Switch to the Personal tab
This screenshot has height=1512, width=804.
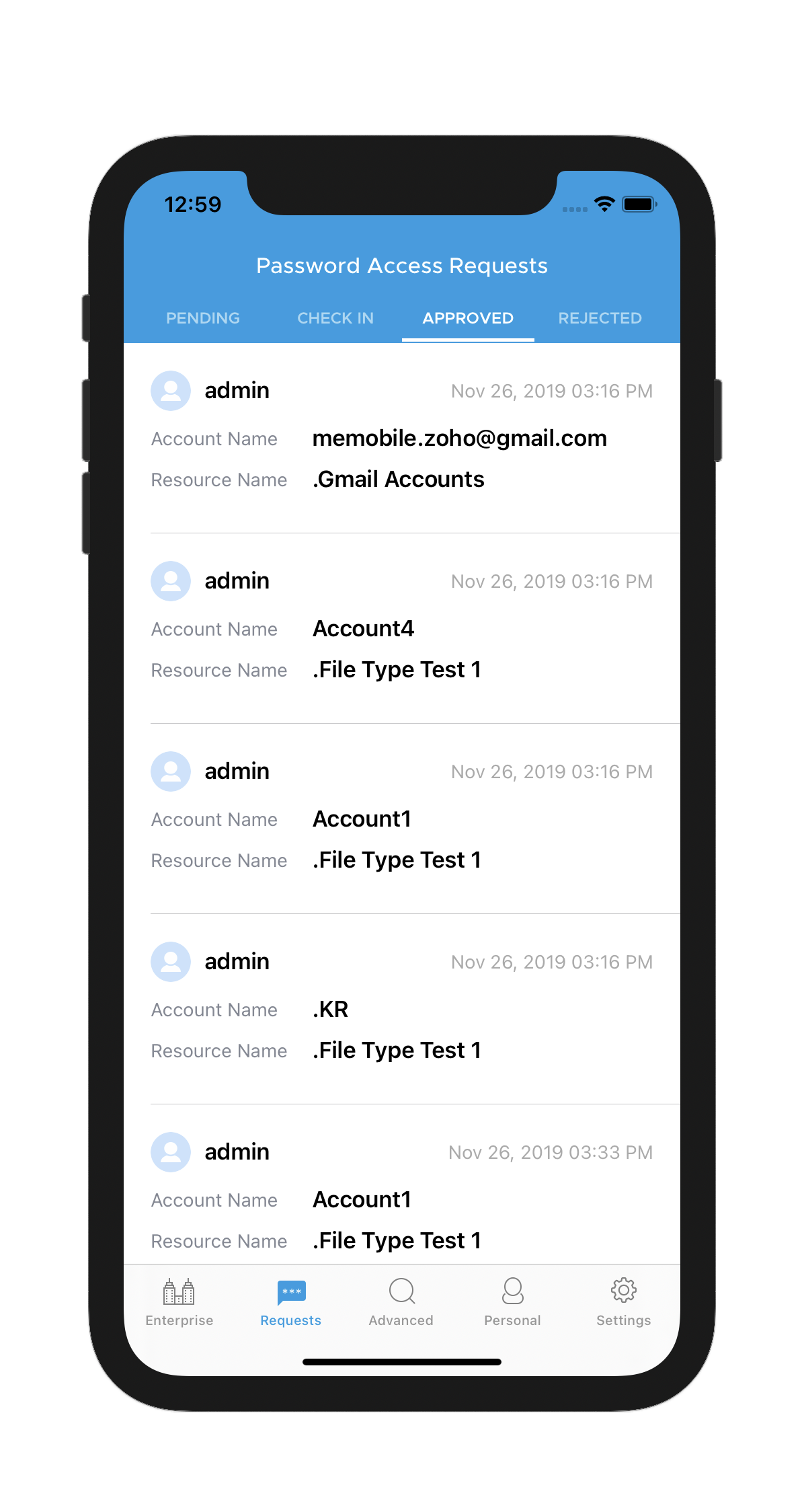click(512, 1303)
